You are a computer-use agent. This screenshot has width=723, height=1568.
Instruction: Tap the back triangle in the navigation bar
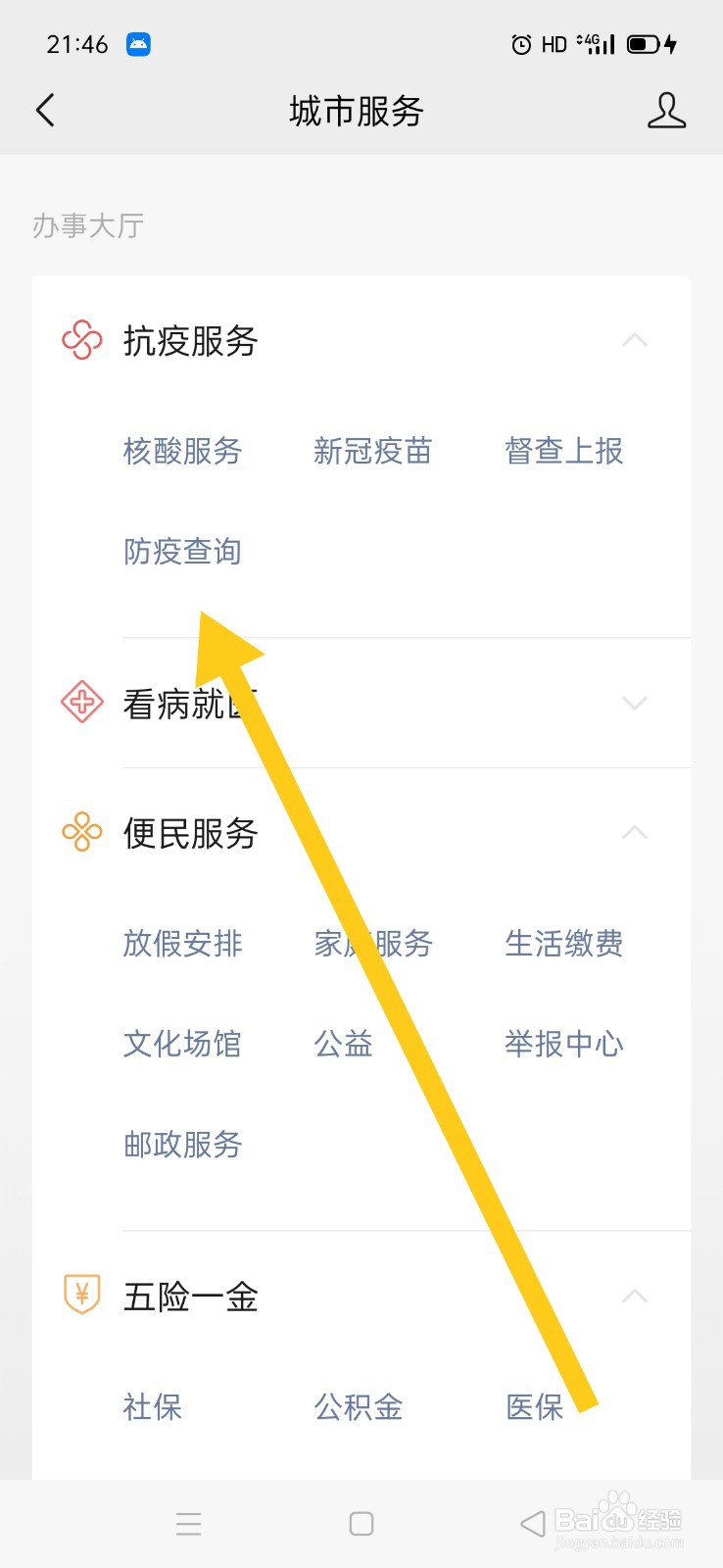(x=530, y=1522)
